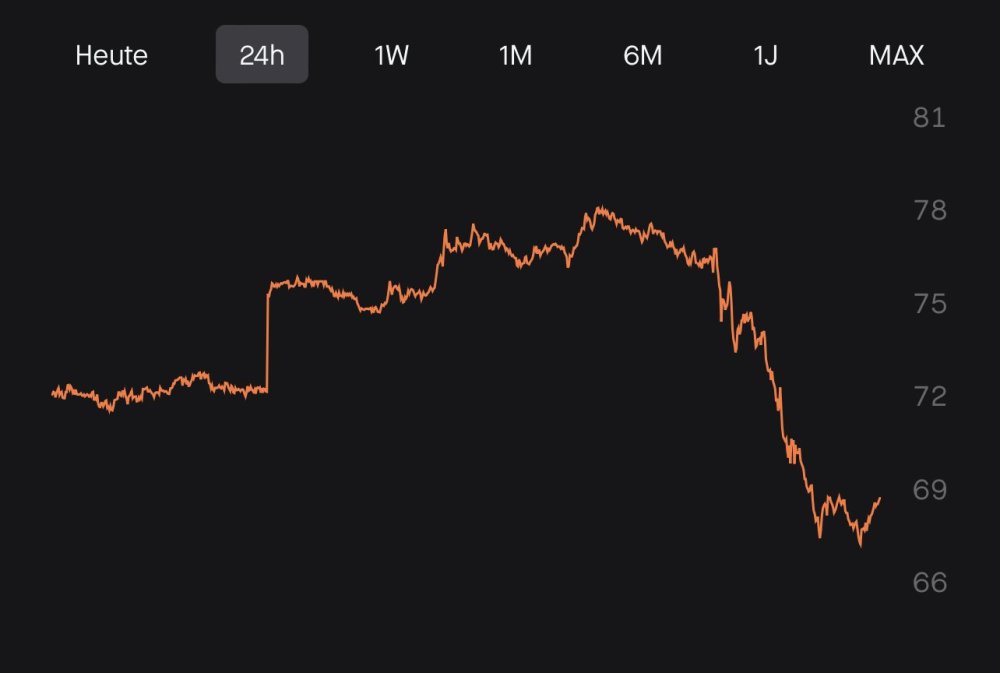This screenshot has height=673, width=1000.
Task: Tap the selected 24h range
Action: click(262, 55)
